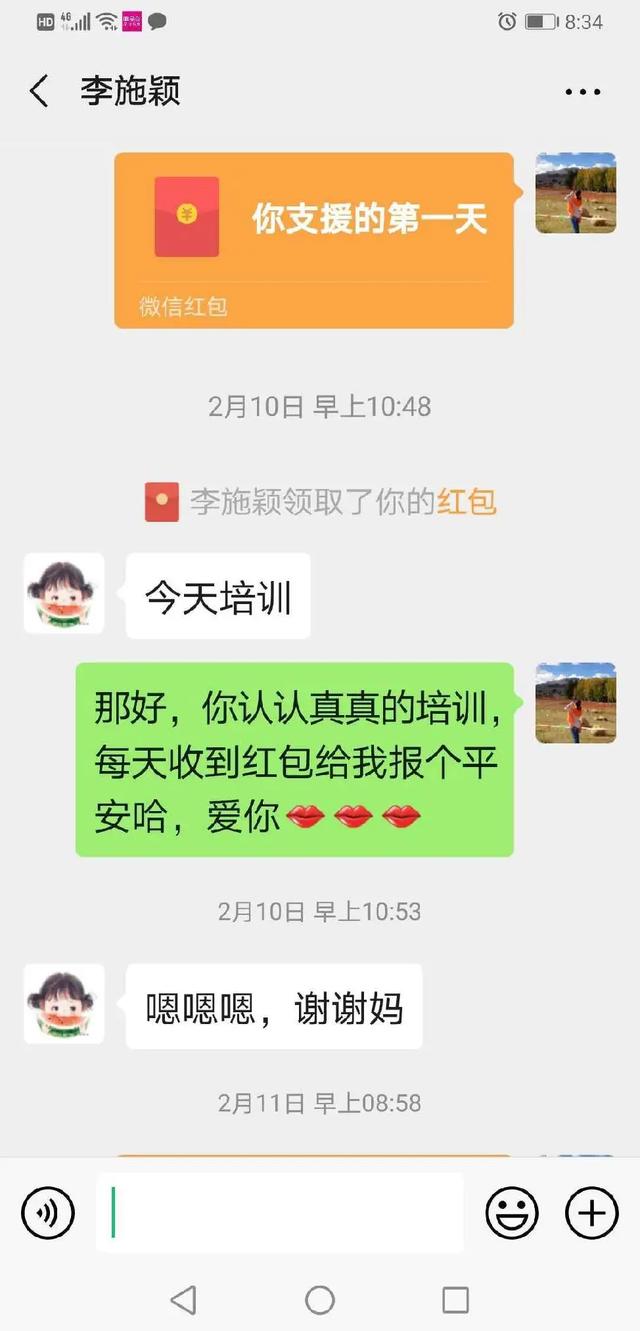The height and width of the screenshot is (1331, 640).
Task: Tap the 红包 link in the received notice
Action: click(x=467, y=502)
